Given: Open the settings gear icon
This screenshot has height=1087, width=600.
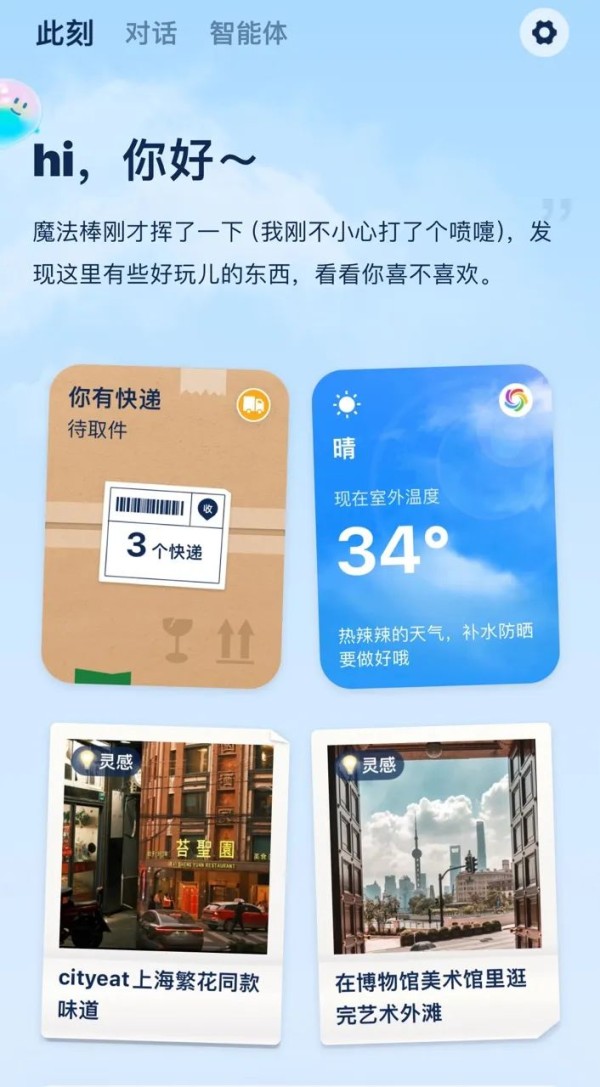Looking at the screenshot, I should [544, 33].
